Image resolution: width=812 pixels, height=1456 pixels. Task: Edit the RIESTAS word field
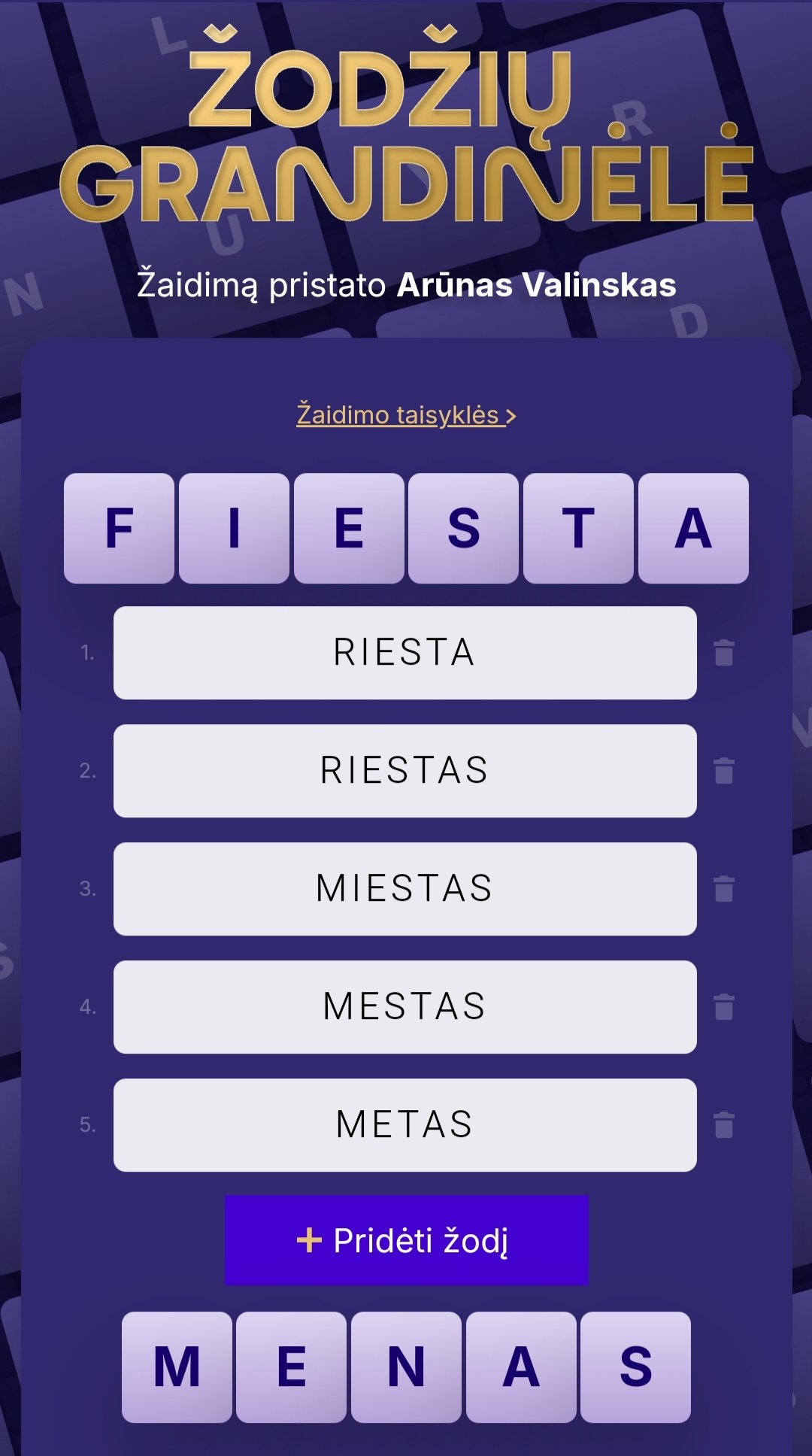click(x=404, y=771)
